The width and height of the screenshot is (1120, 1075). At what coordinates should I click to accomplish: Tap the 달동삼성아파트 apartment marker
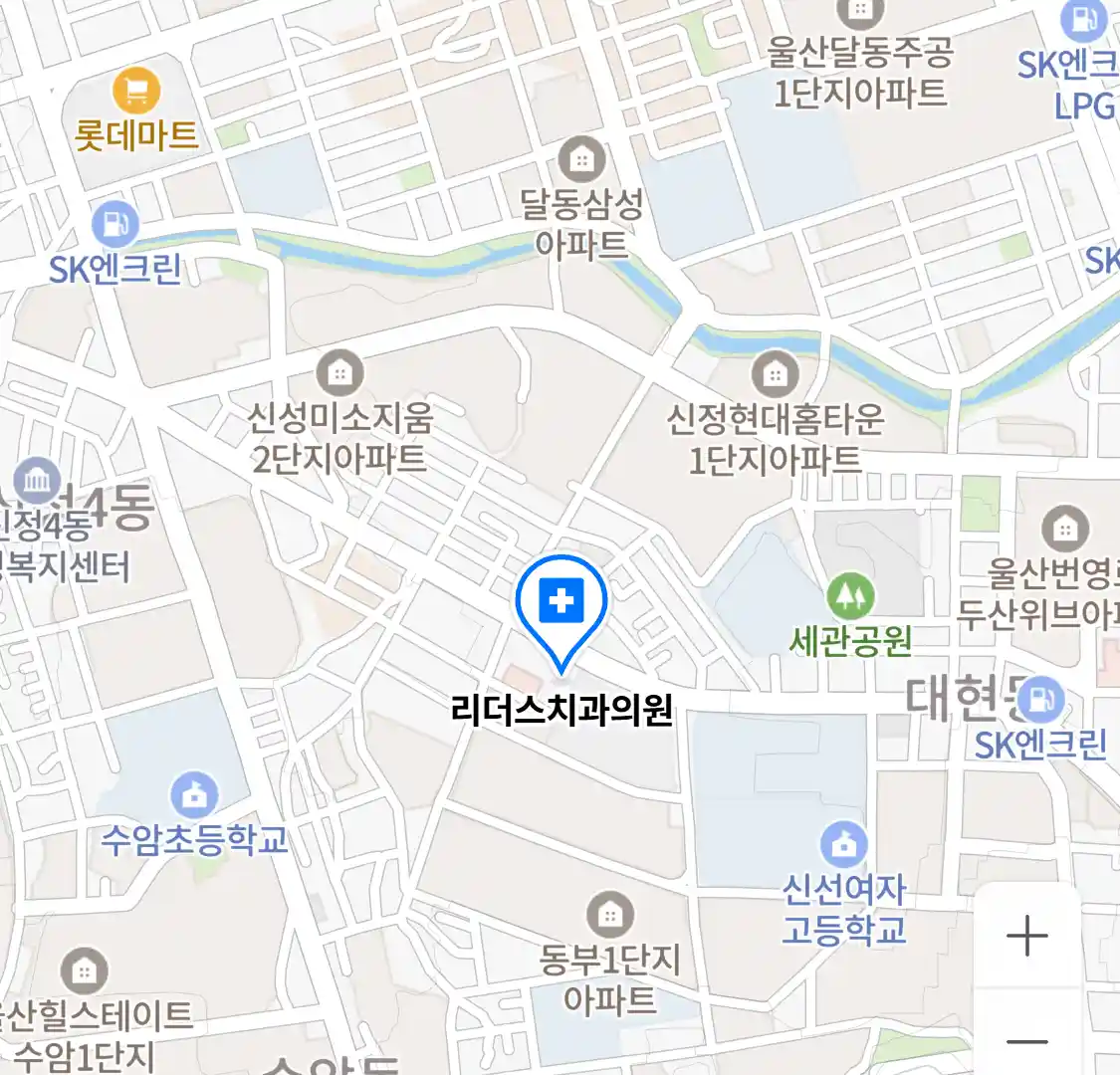[x=581, y=159]
